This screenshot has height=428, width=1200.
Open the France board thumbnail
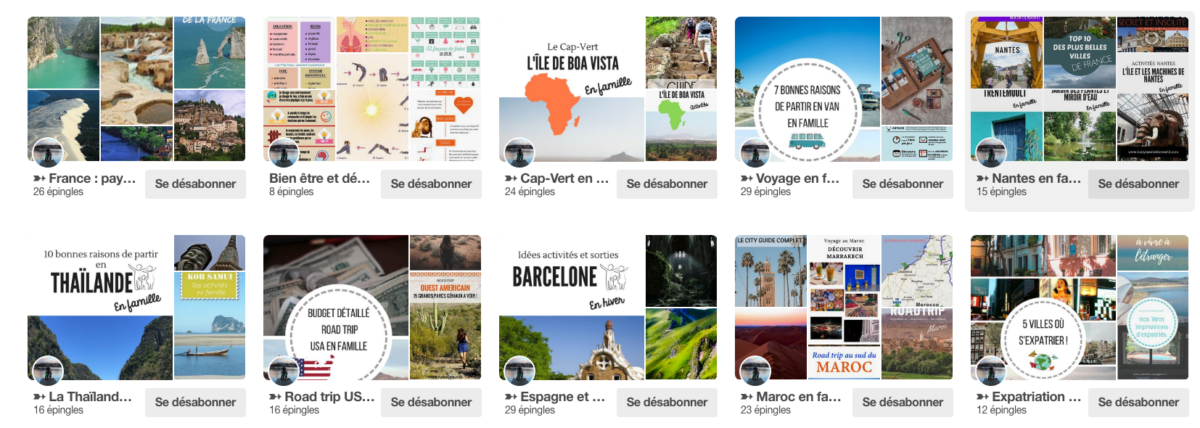click(x=136, y=89)
